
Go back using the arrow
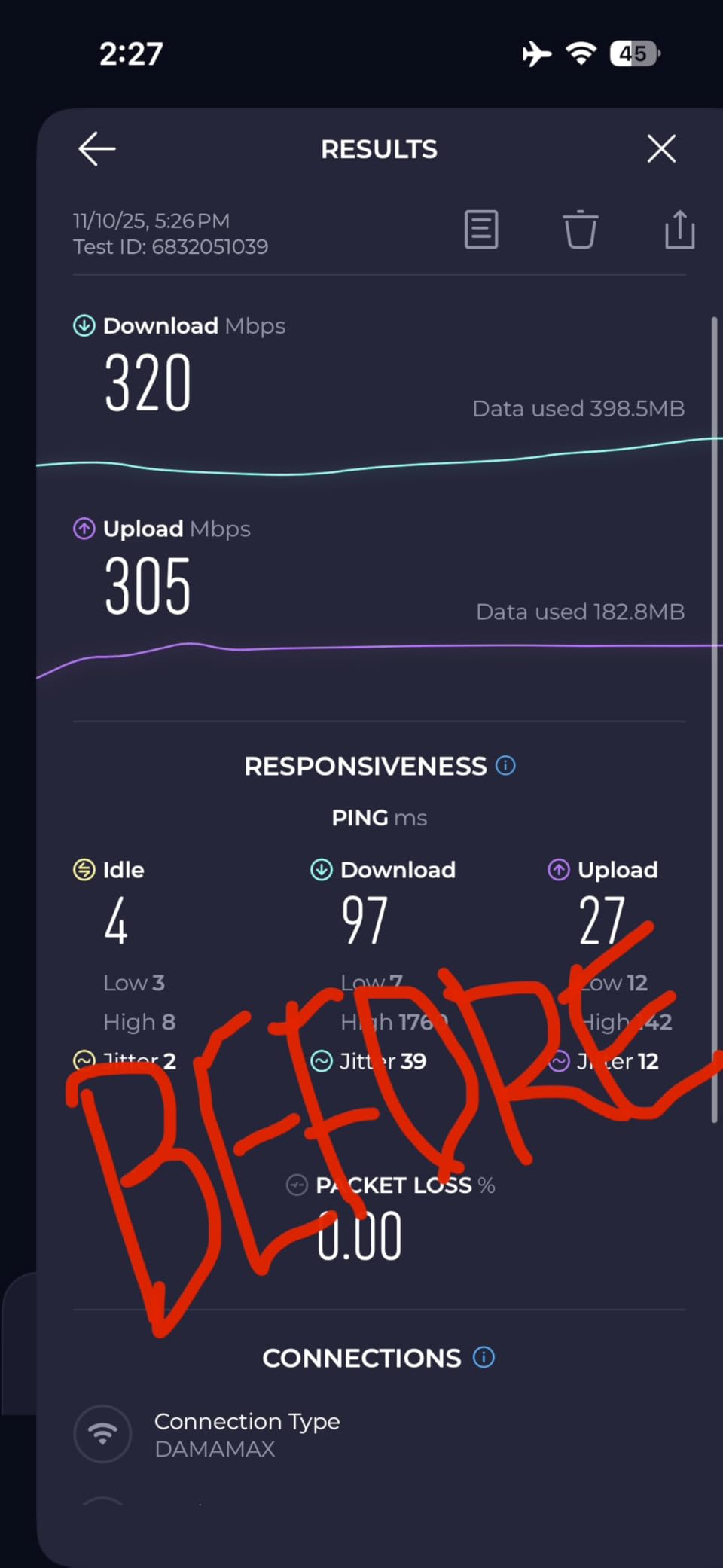point(96,148)
